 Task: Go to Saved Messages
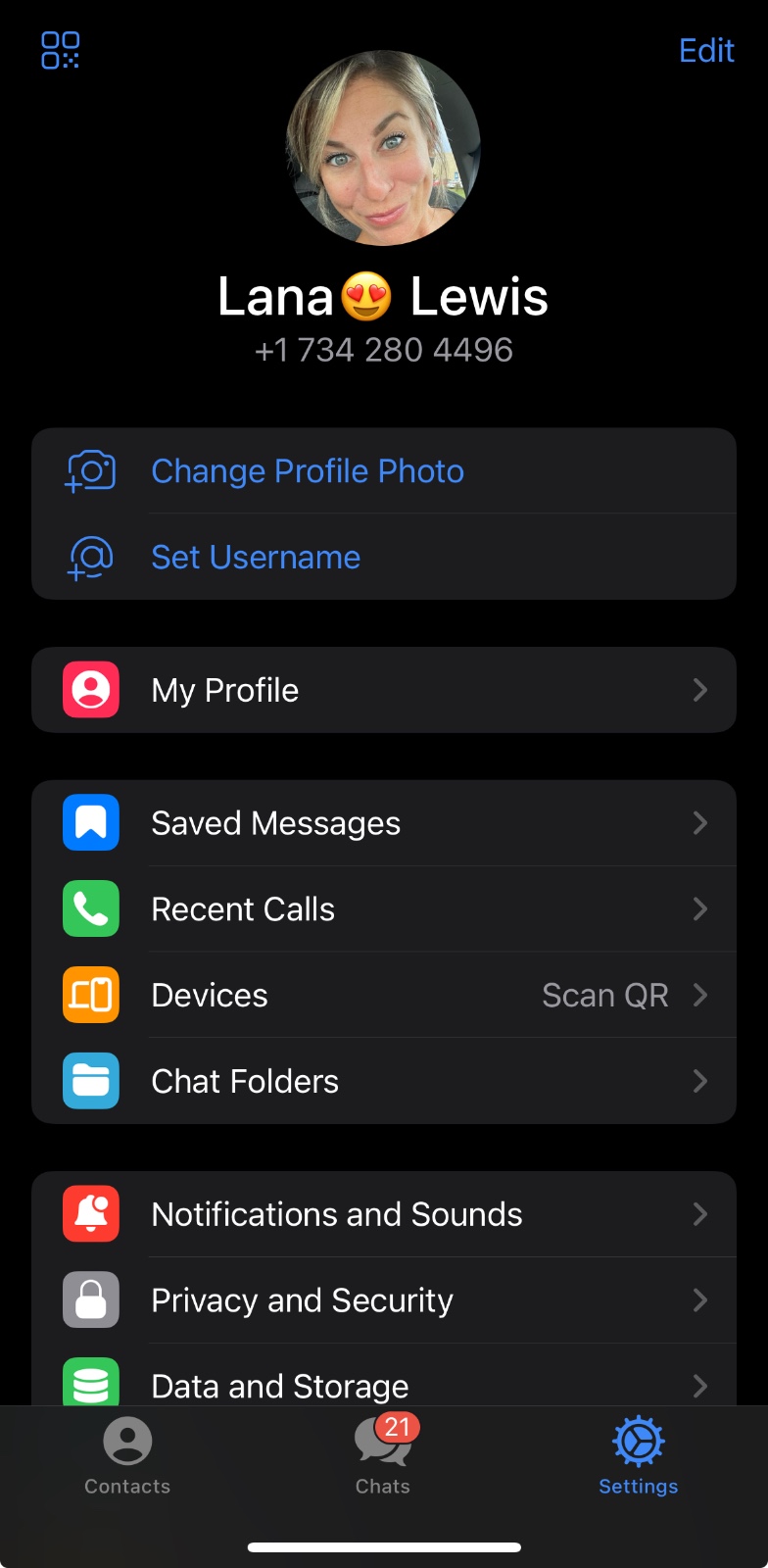point(383,823)
